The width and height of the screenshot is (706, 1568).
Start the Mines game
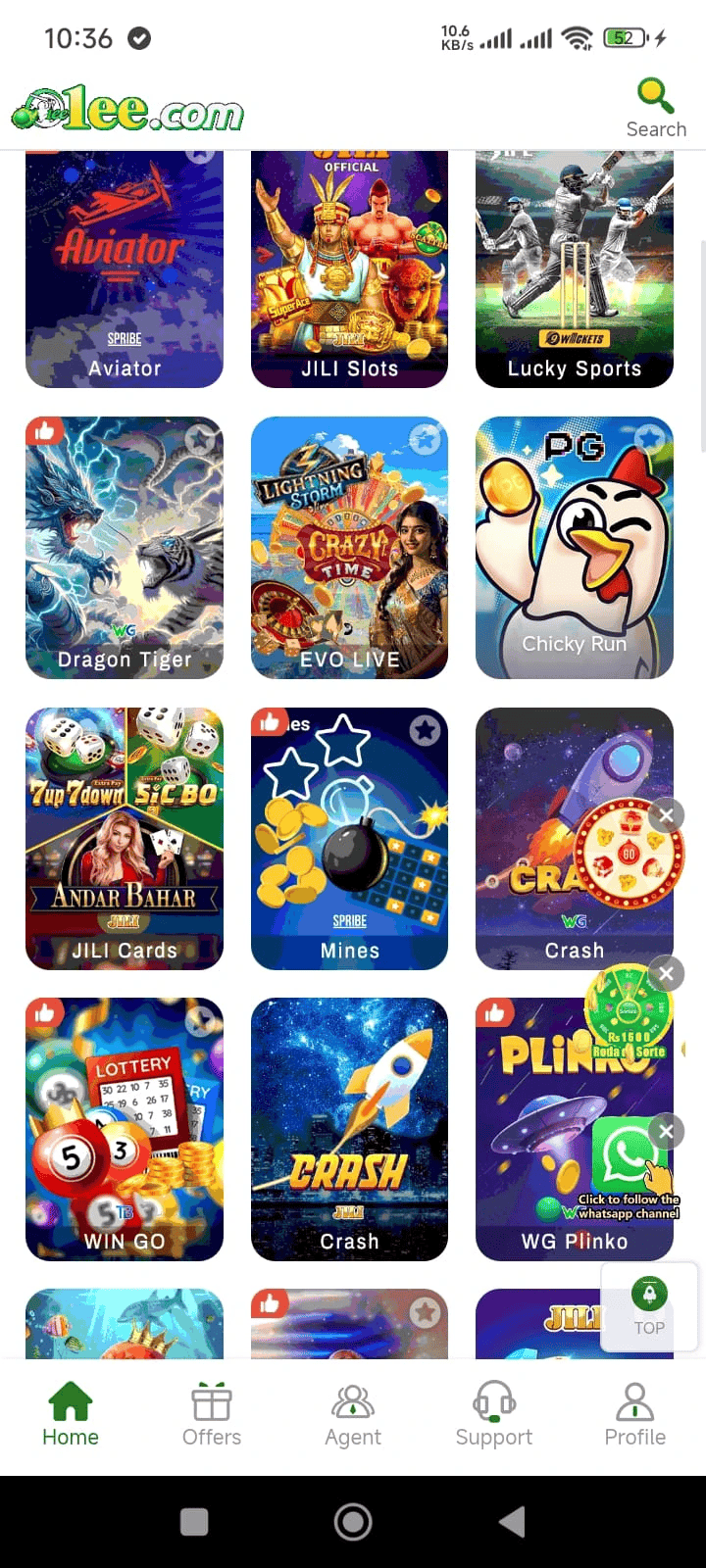[x=349, y=853]
